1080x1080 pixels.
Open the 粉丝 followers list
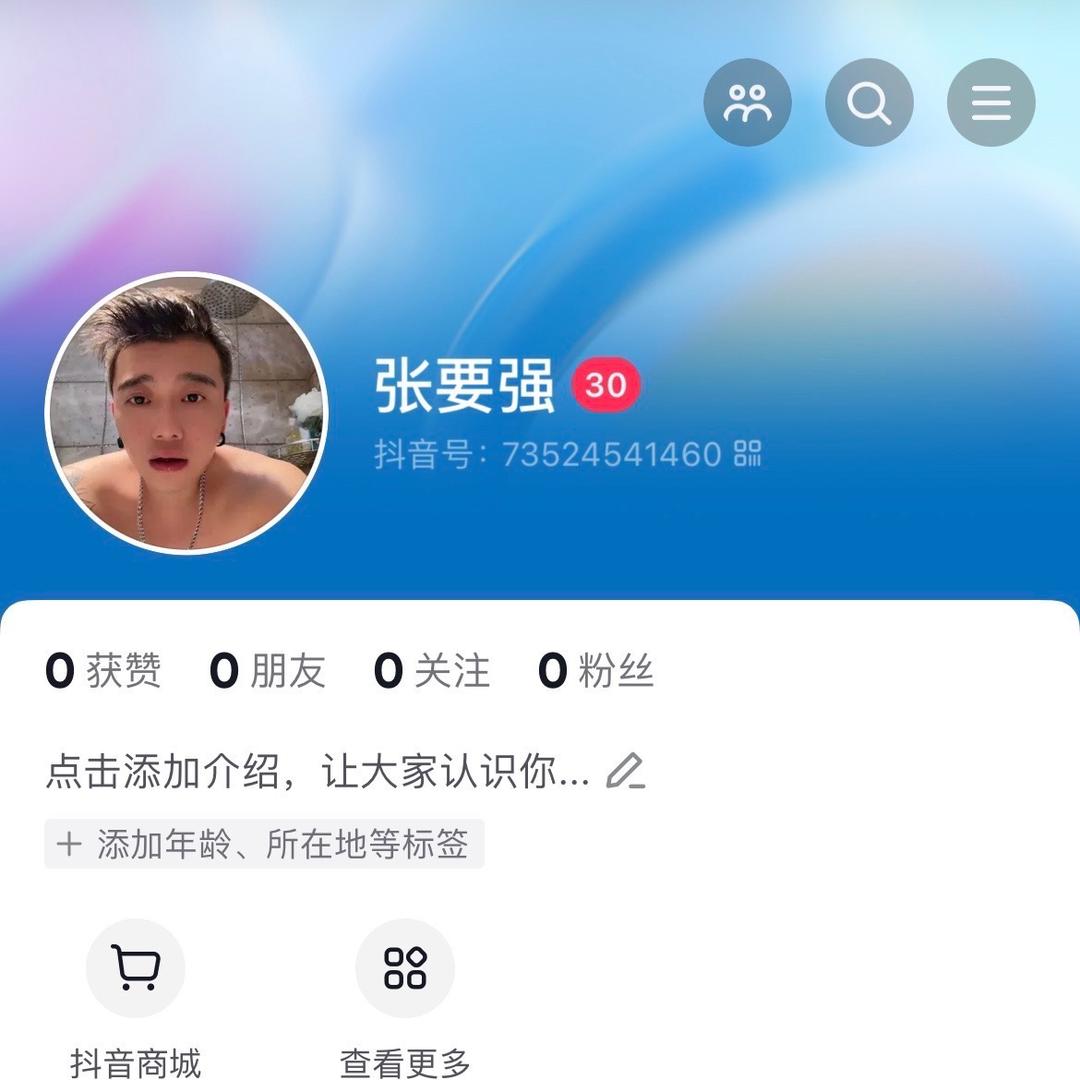[596, 671]
